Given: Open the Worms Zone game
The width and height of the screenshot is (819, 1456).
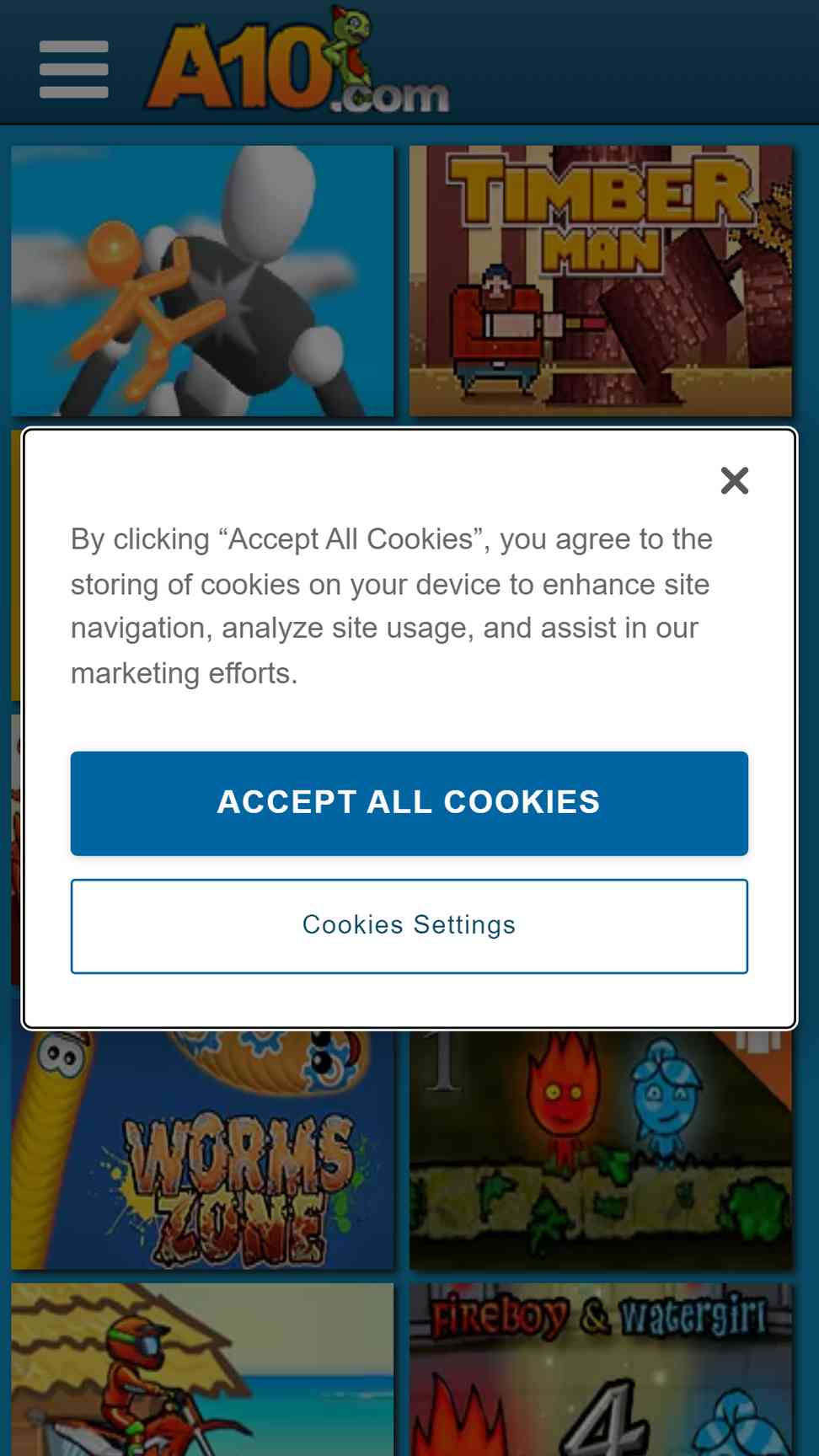Looking at the screenshot, I should tap(202, 1149).
